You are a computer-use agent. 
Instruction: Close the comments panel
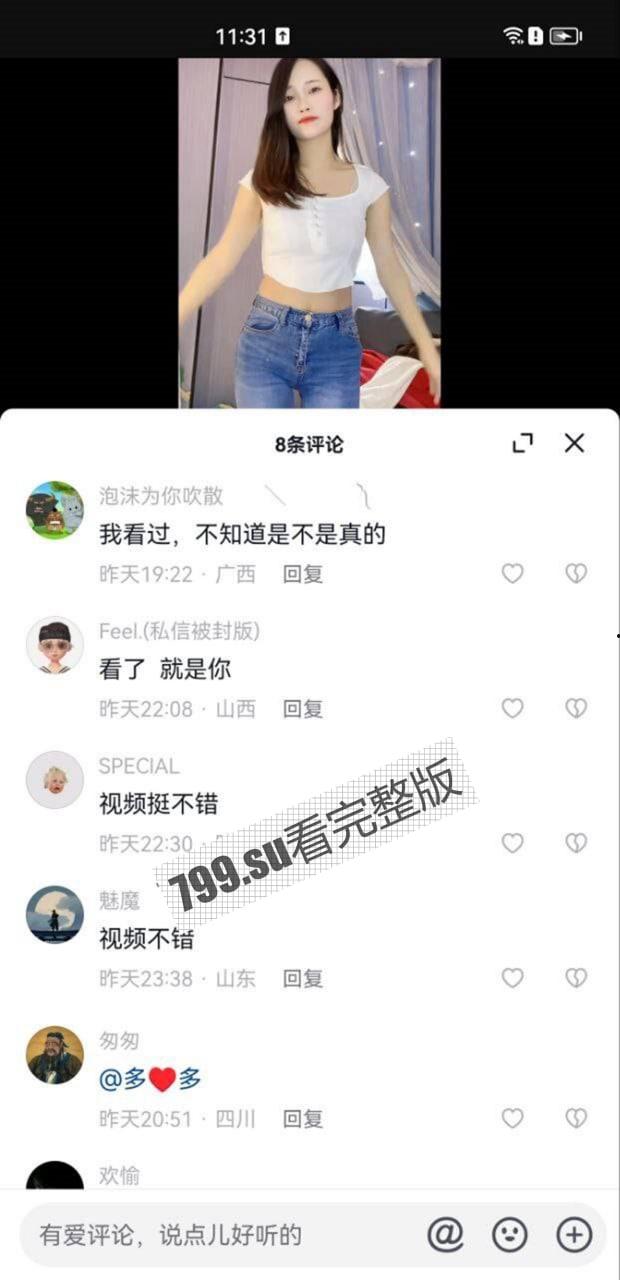(574, 443)
